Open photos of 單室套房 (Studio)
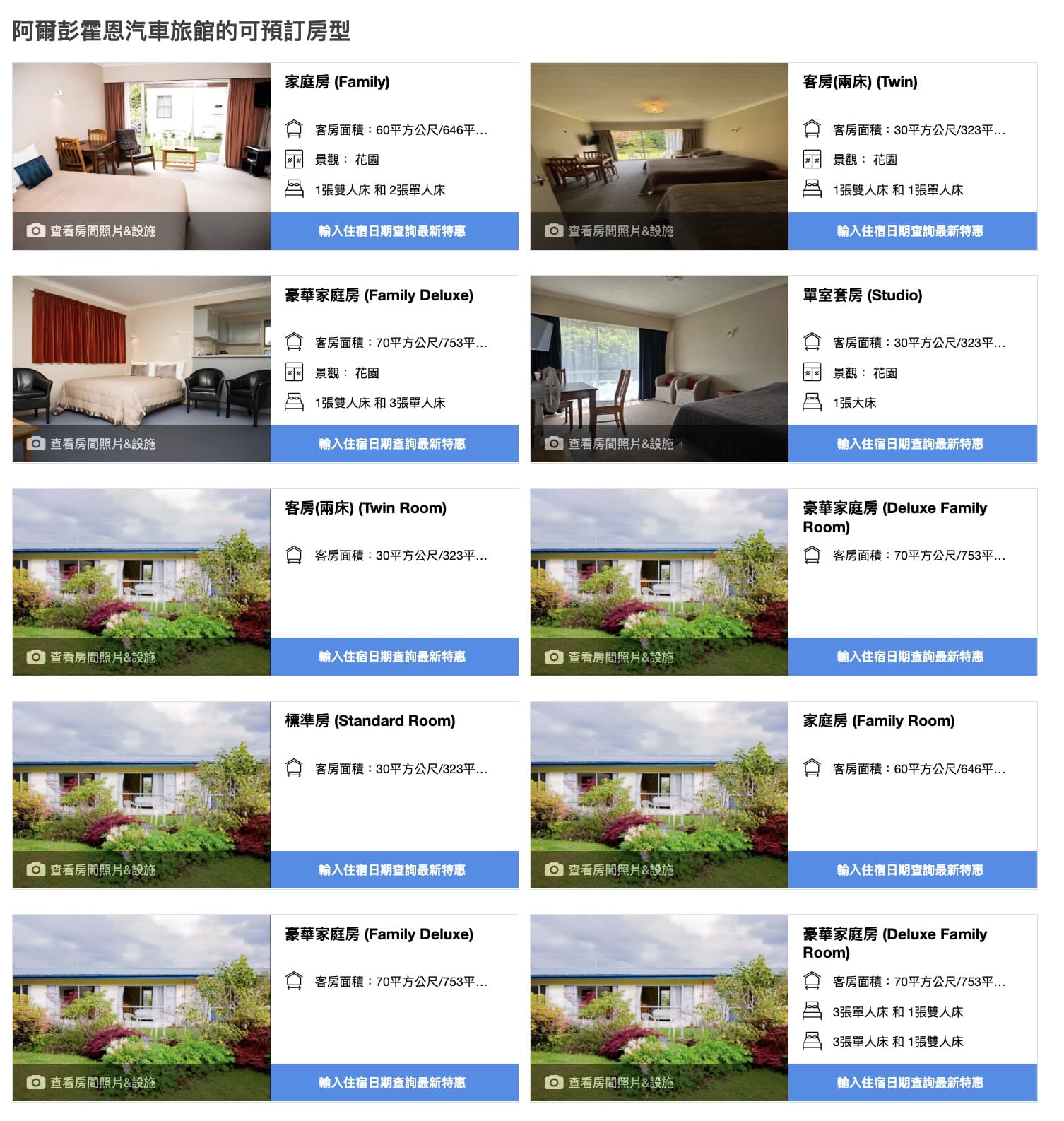 pyautogui.click(x=610, y=444)
